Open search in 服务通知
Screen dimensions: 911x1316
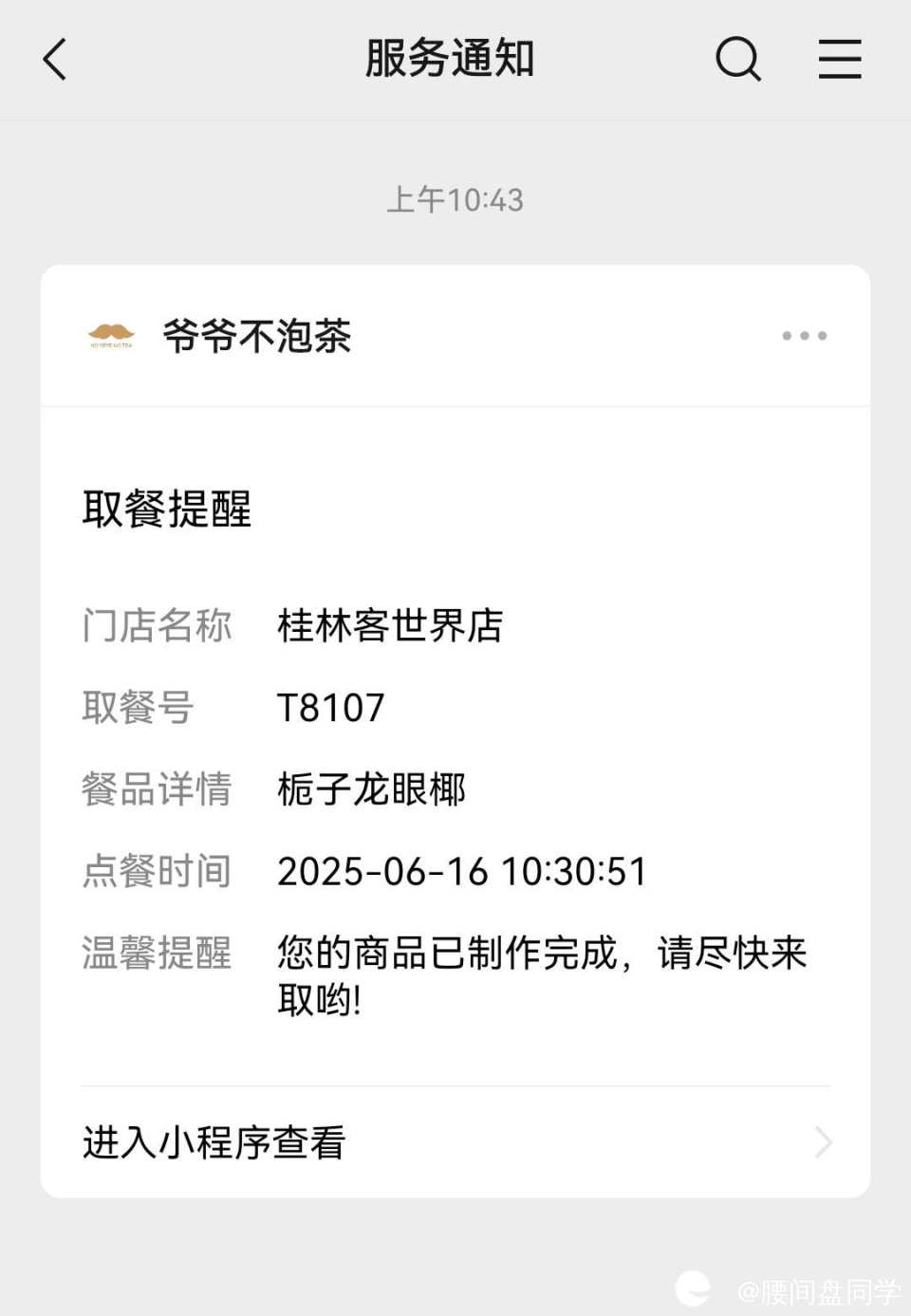(x=737, y=60)
